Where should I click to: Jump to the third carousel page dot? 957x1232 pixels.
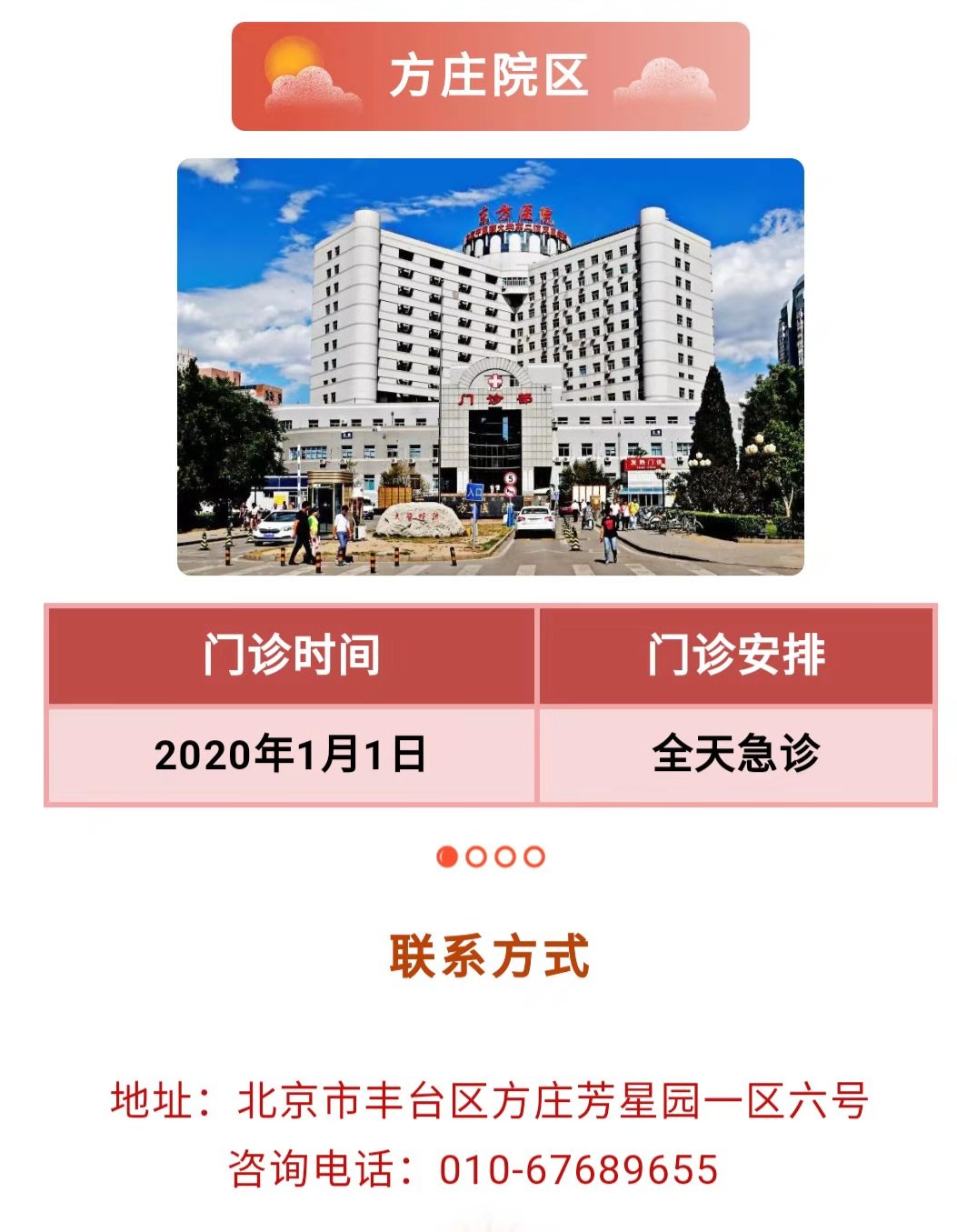pyautogui.click(x=505, y=856)
